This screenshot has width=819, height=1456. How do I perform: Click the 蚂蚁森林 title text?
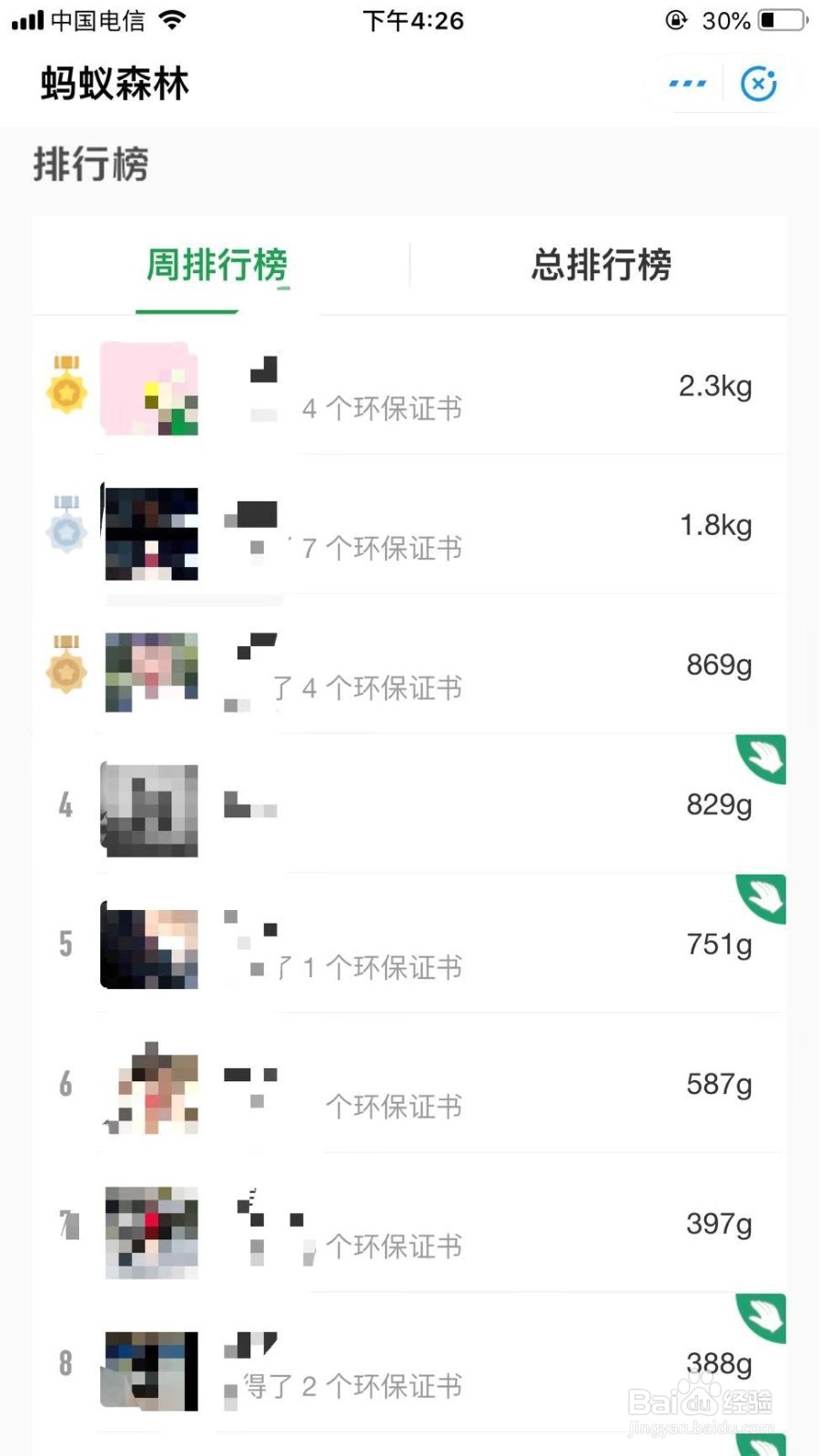pyautogui.click(x=113, y=83)
